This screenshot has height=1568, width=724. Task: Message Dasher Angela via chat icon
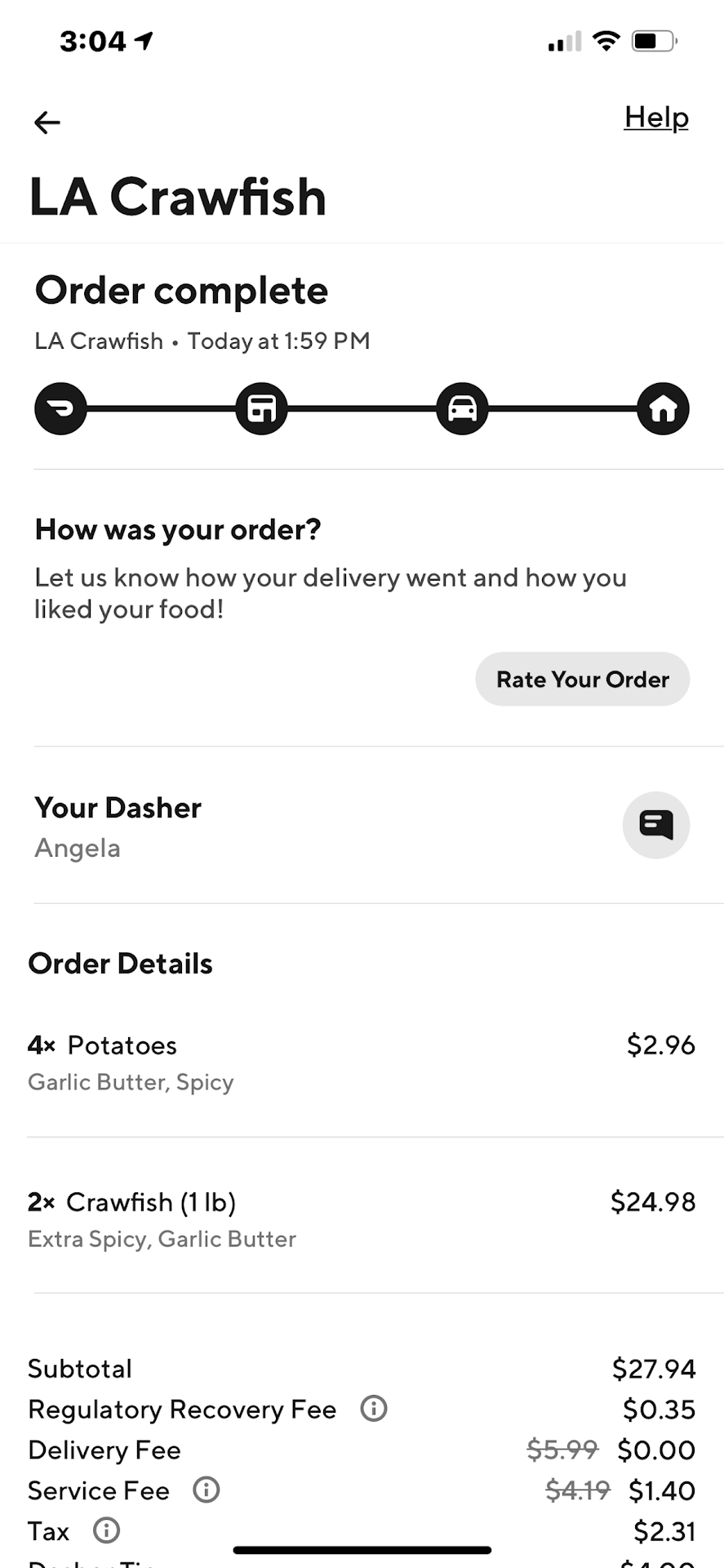click(655, 825)
